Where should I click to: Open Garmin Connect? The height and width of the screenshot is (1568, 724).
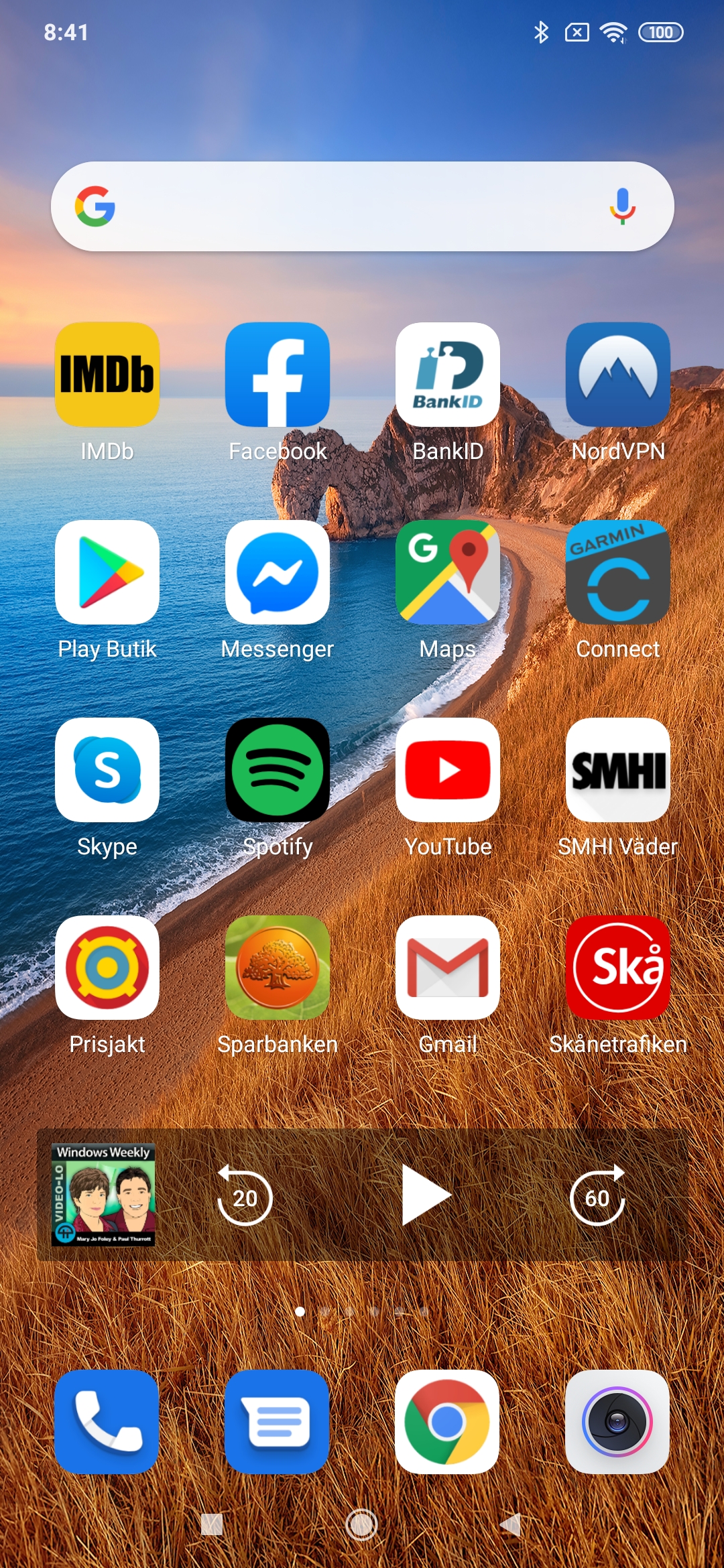pos(618,572)
